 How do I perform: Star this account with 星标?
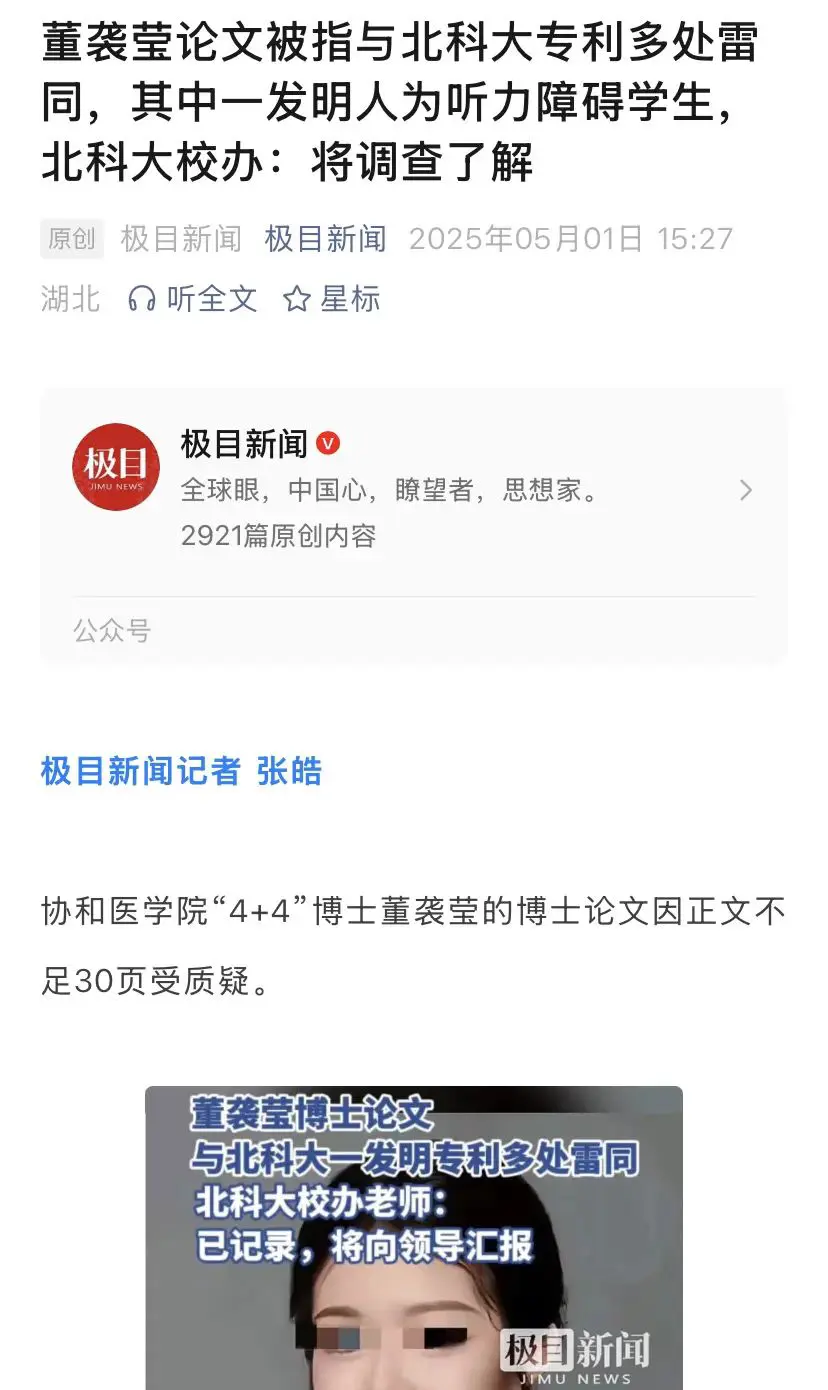pos(332,299)
